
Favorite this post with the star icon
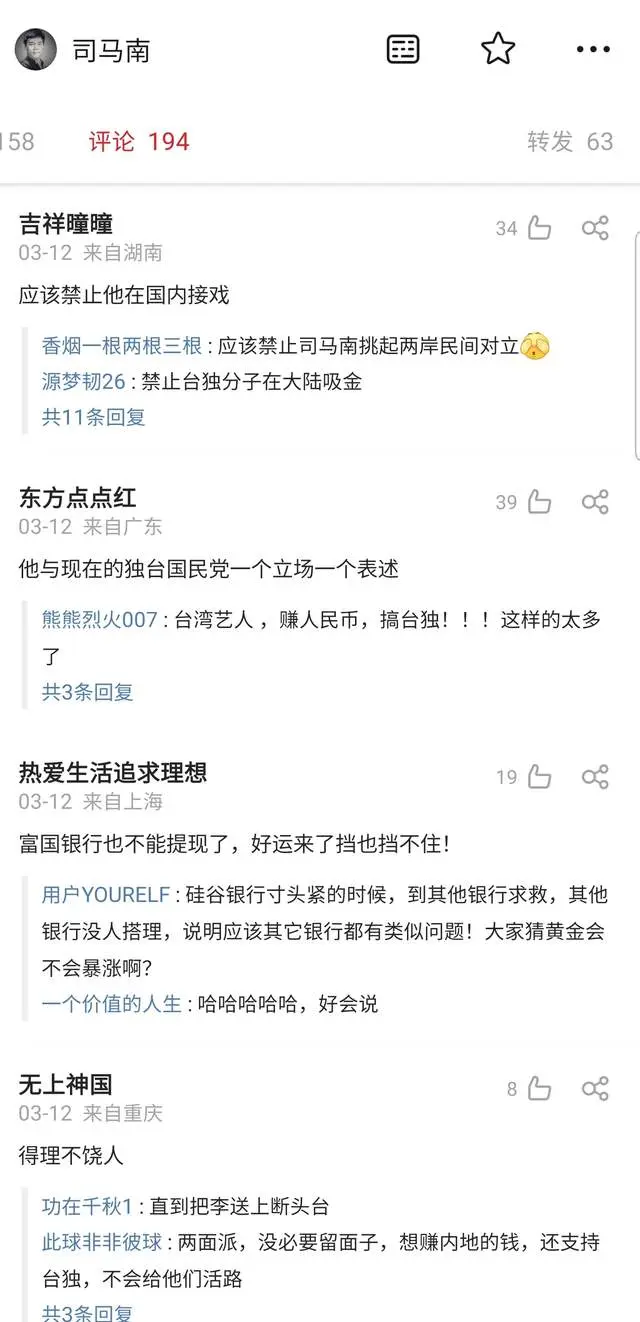(x=498, y=49)
